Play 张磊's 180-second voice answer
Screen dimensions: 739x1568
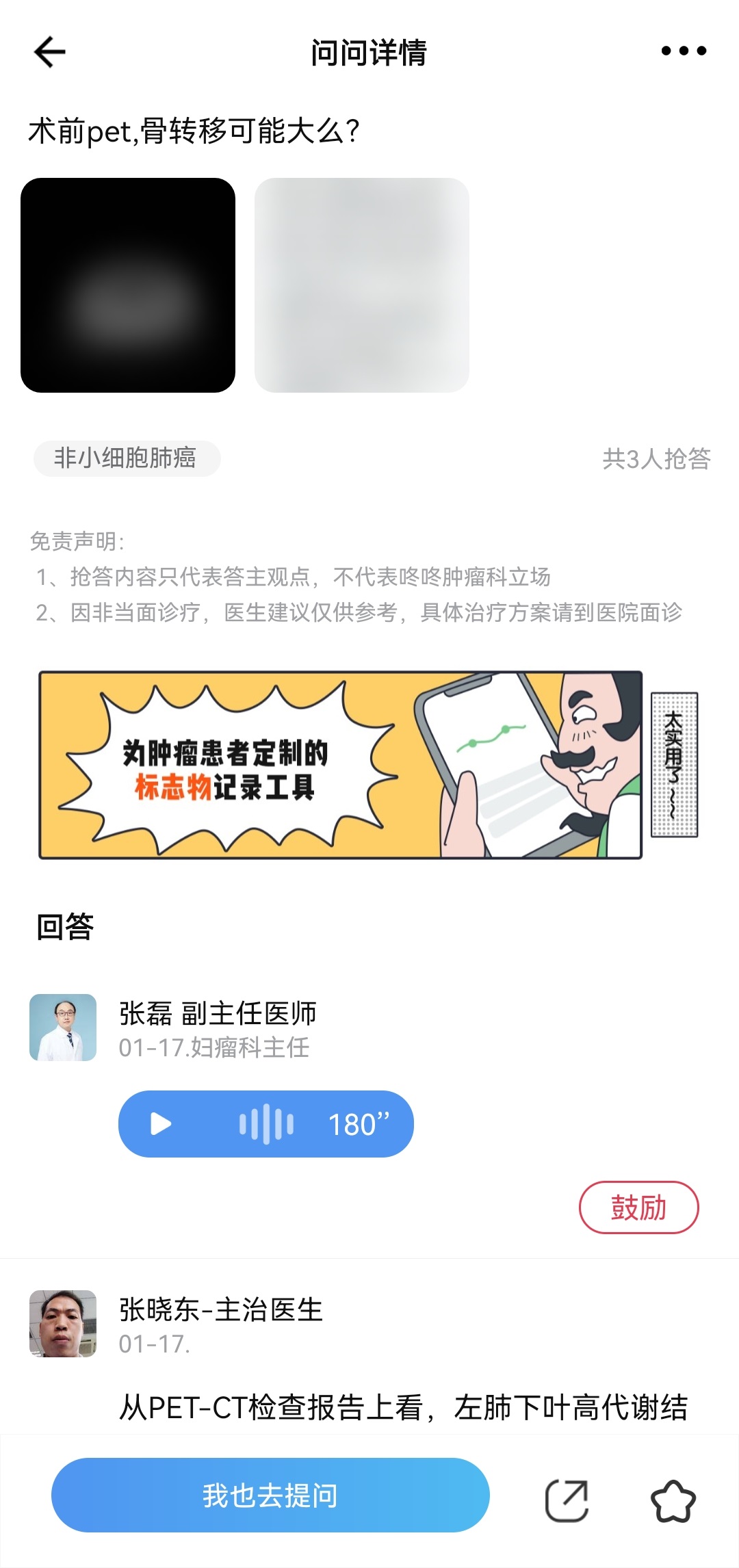161,1124
